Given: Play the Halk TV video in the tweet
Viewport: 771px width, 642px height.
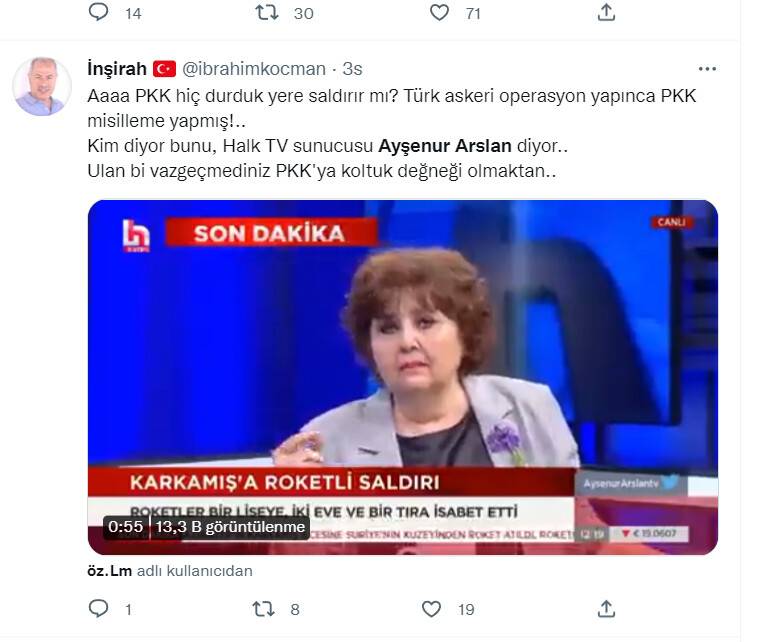Looking at the screenshot, I should pos(402,377).
